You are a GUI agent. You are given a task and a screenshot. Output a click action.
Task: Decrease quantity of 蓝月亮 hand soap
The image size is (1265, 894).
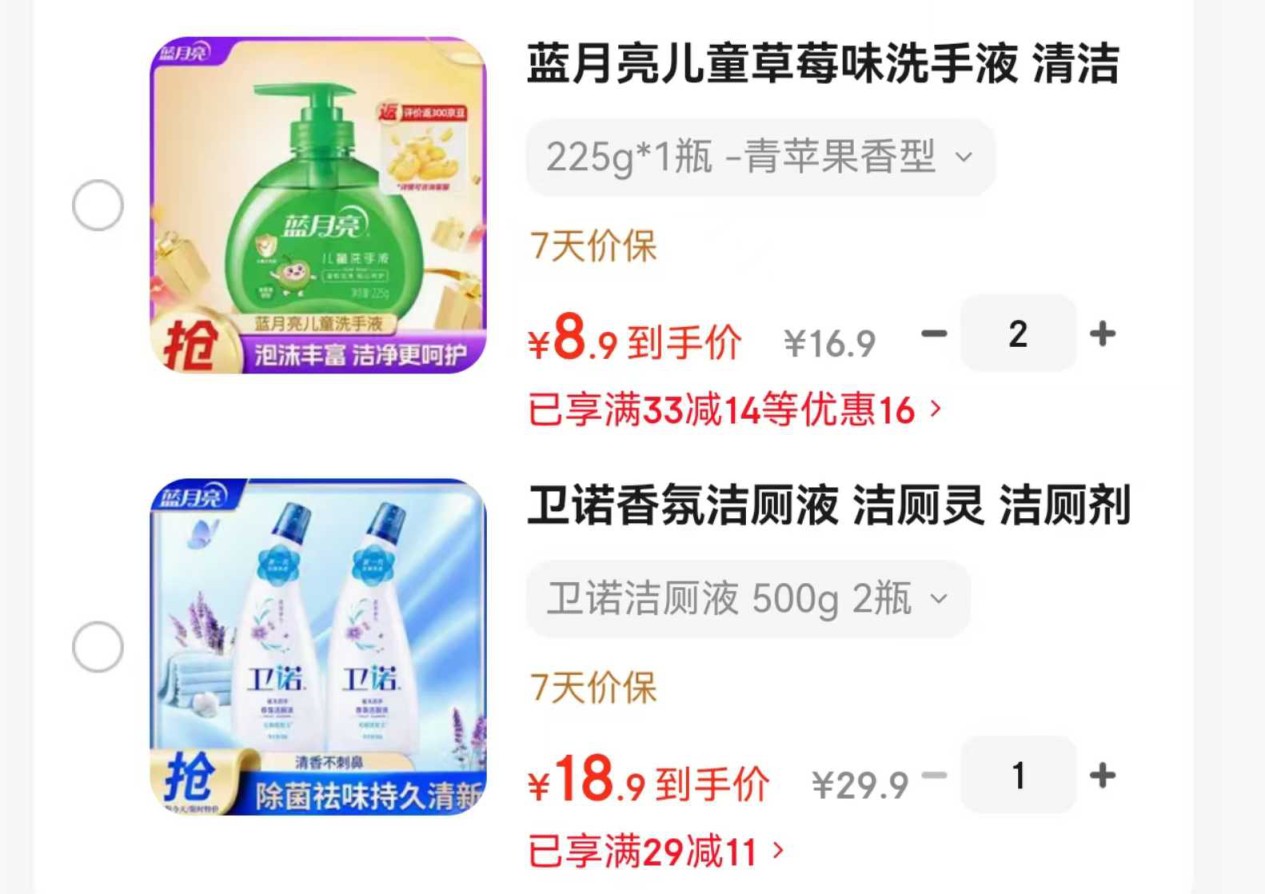(x=934, y=333)
